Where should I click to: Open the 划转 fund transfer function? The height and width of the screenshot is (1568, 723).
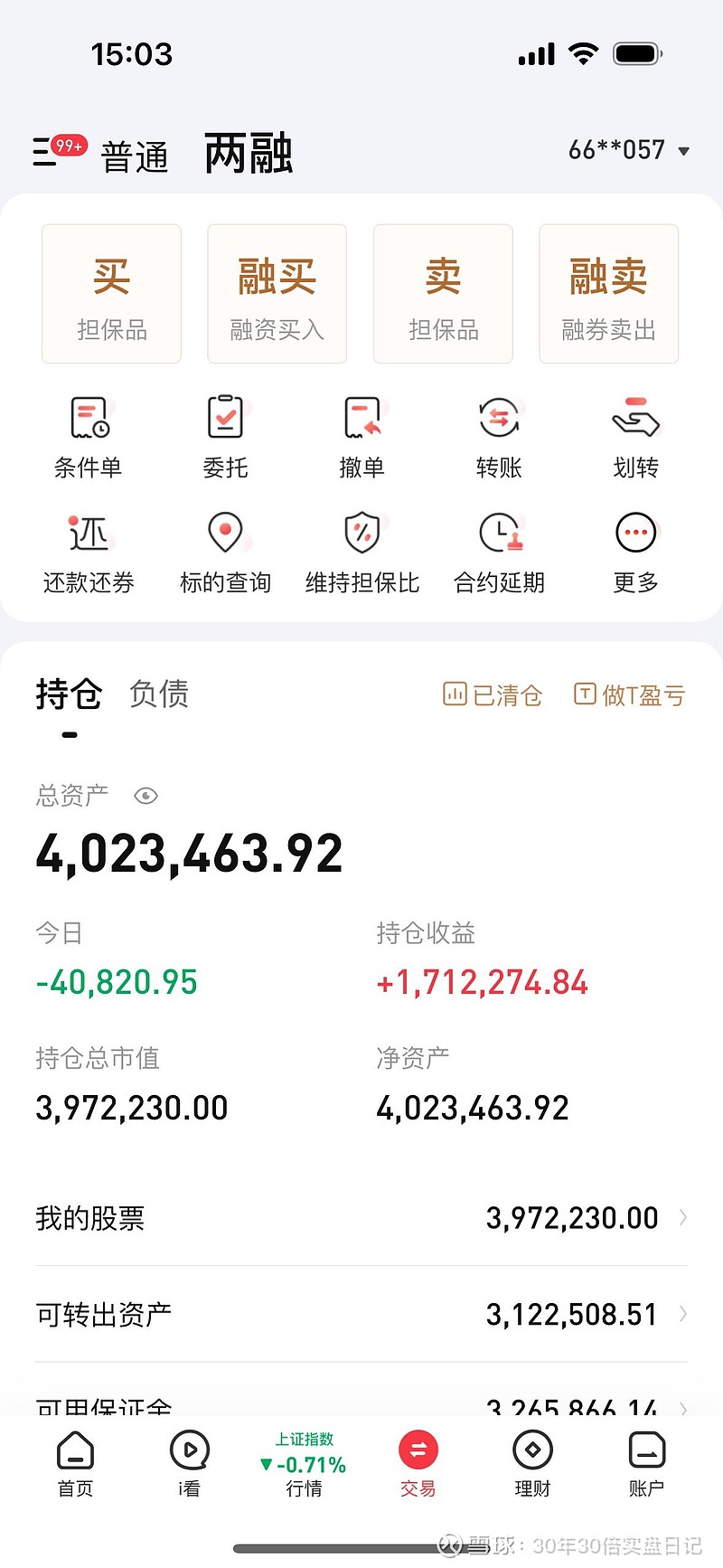point(635,436)
